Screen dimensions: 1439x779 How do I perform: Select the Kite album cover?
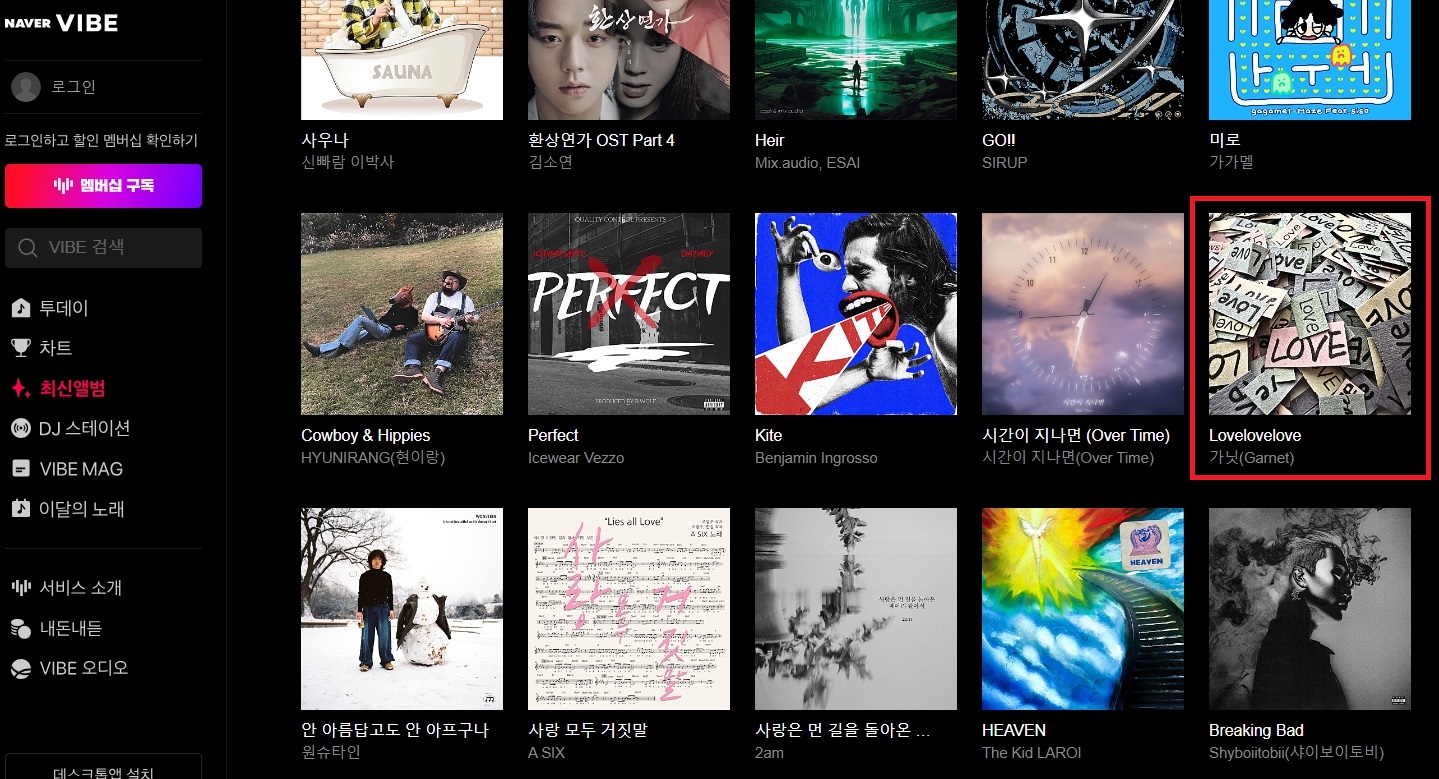coord(855,313)
